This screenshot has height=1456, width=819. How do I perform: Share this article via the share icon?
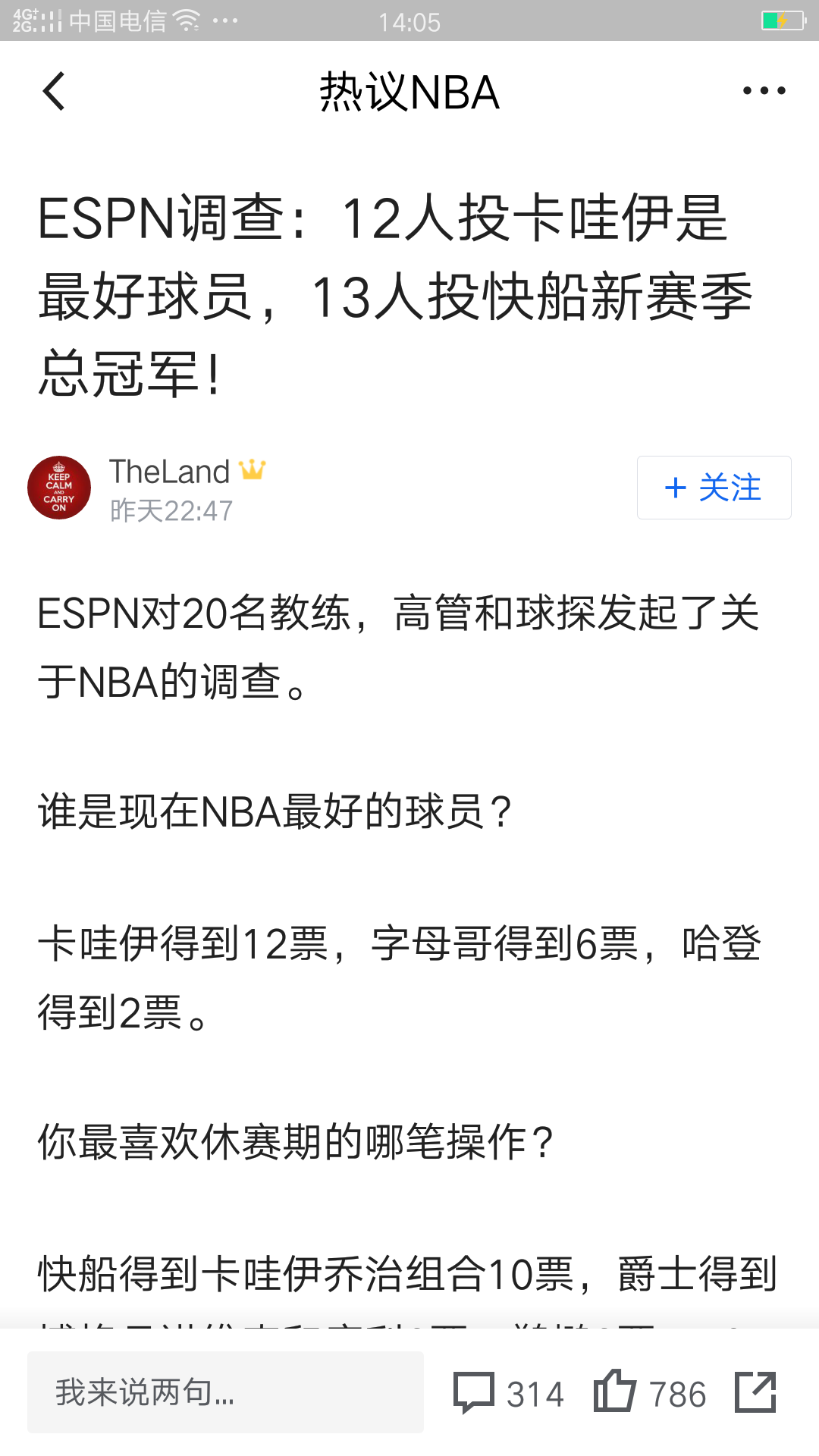[x=755, y=1392]
